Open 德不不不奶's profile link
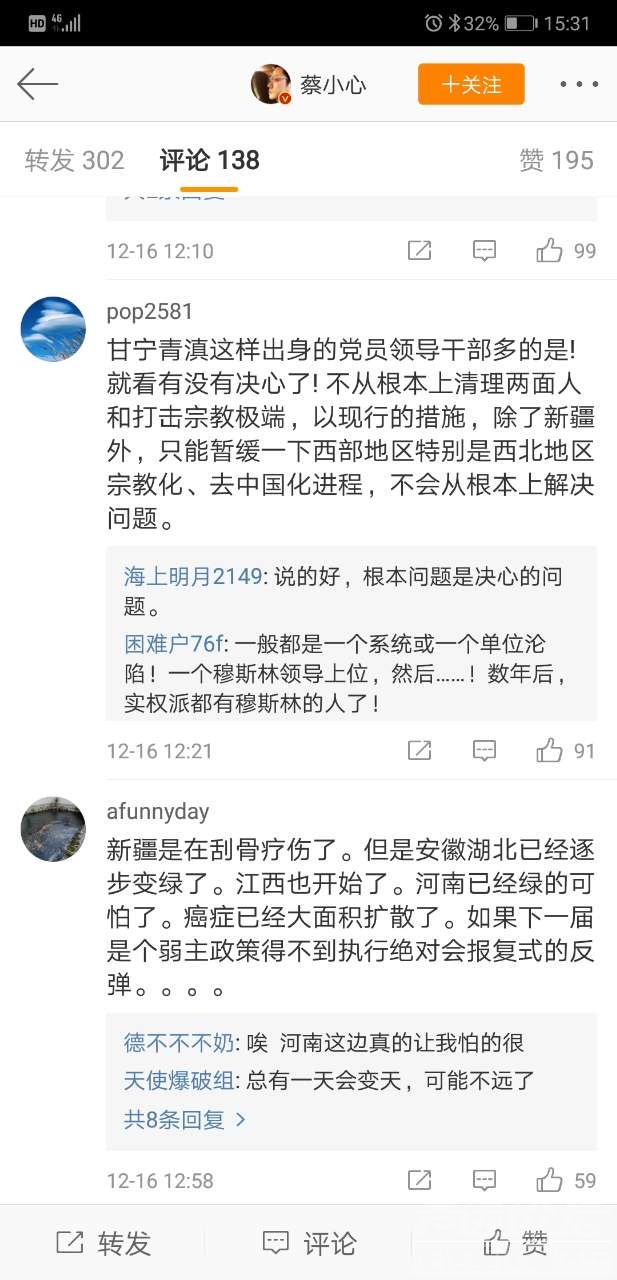Screen dimensions: 617x1280 pos(179,1043)
